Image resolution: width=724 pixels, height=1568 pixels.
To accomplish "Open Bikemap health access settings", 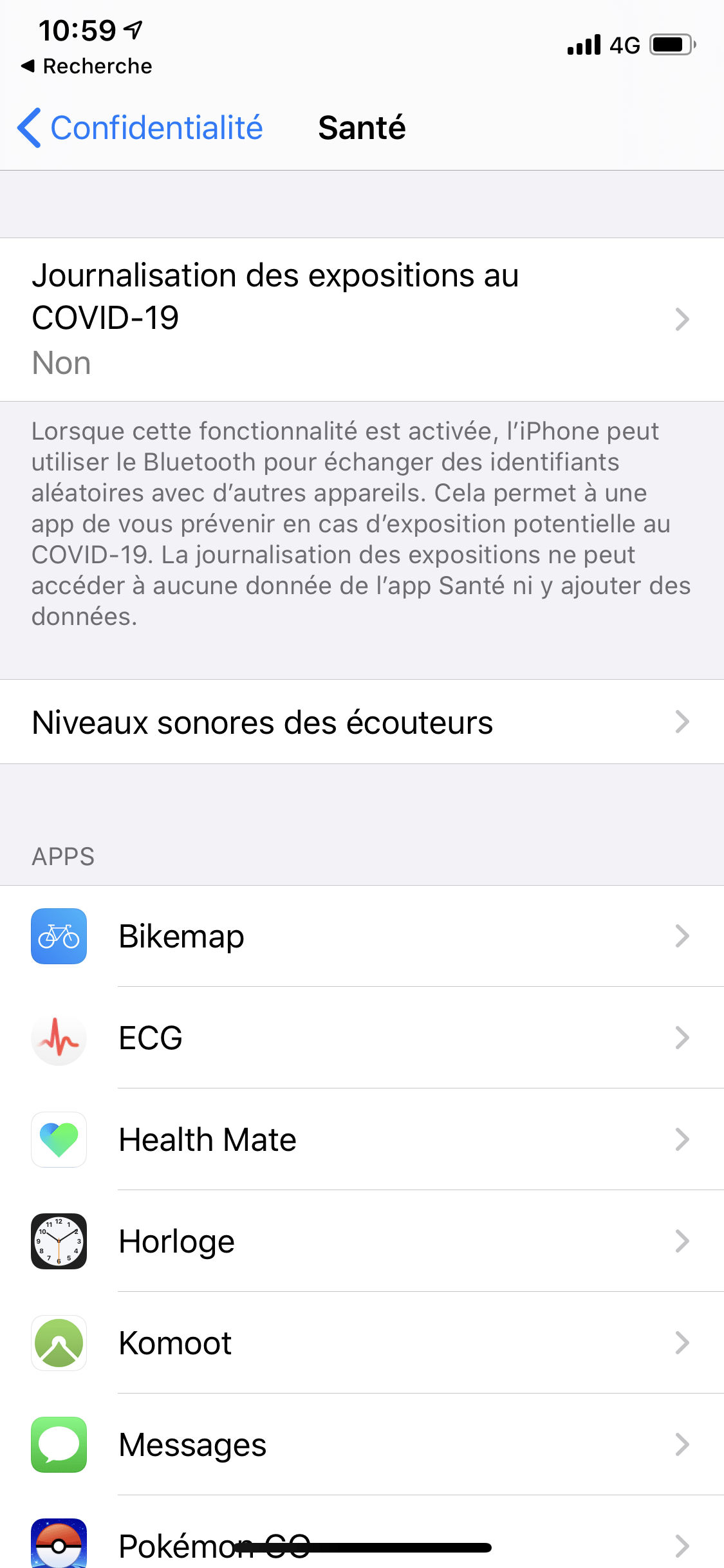I will pos(362,936).
